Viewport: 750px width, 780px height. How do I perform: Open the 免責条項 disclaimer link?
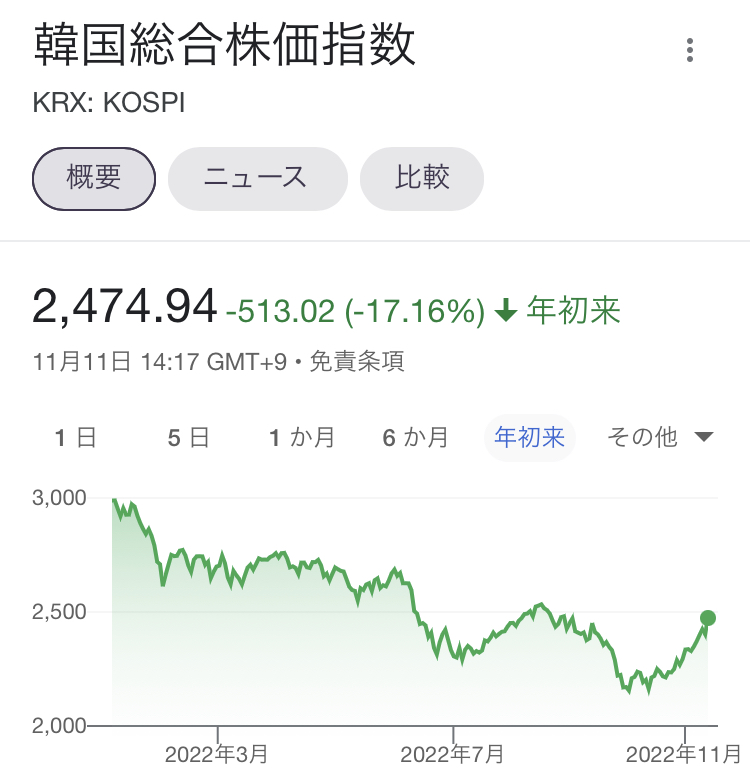point(357,361)
